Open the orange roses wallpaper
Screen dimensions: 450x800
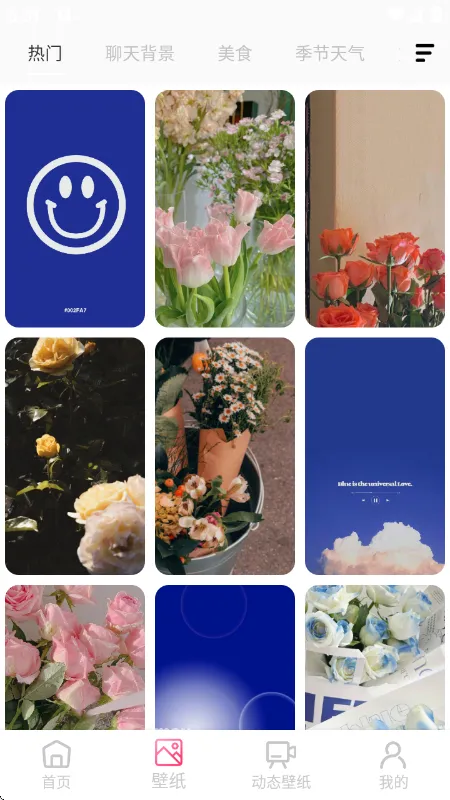click(x=375, y=209)
